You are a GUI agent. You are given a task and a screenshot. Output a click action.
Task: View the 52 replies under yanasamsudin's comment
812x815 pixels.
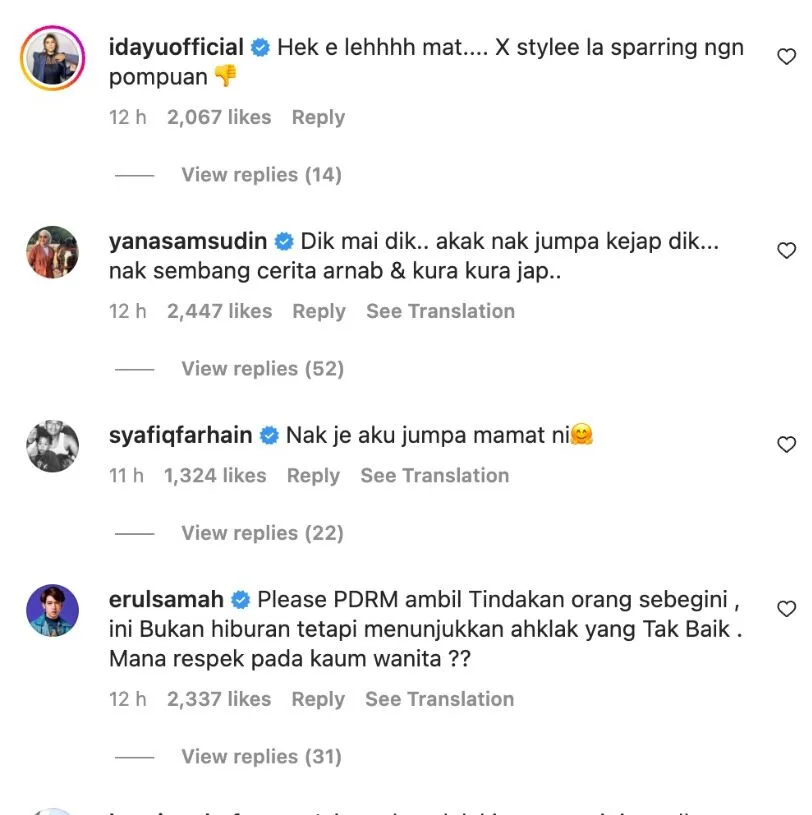tap(262, 369)
